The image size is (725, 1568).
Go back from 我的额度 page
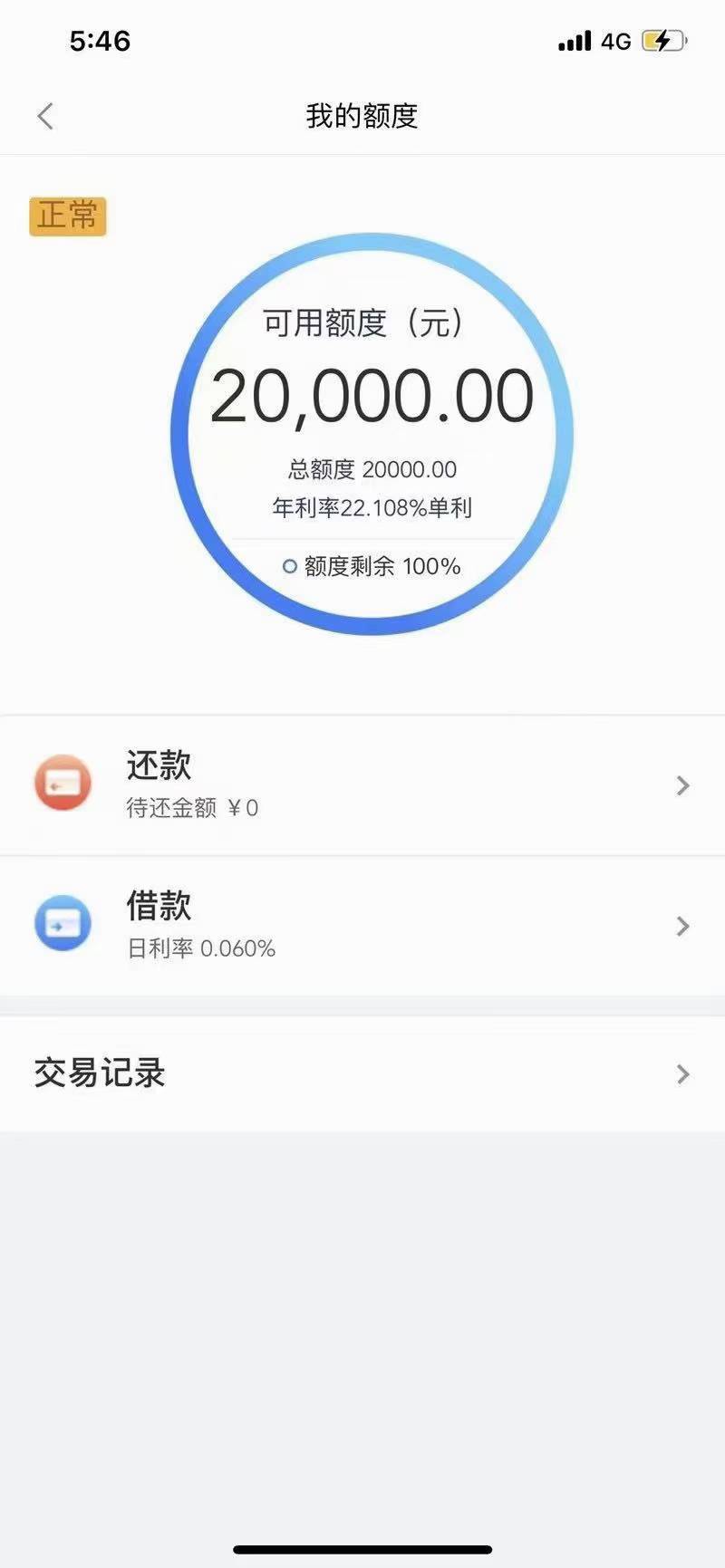click(46, 116)
